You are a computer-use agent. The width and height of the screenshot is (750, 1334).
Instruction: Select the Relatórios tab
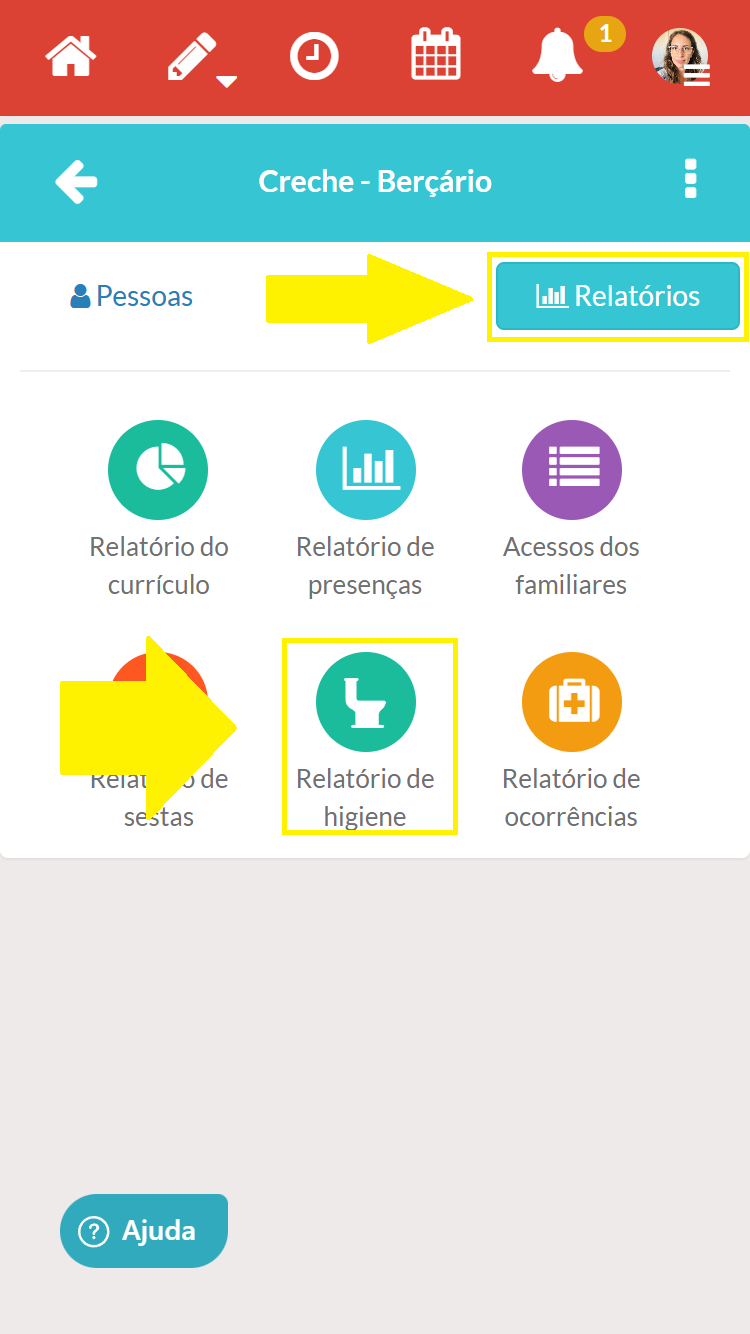(618, 296)
